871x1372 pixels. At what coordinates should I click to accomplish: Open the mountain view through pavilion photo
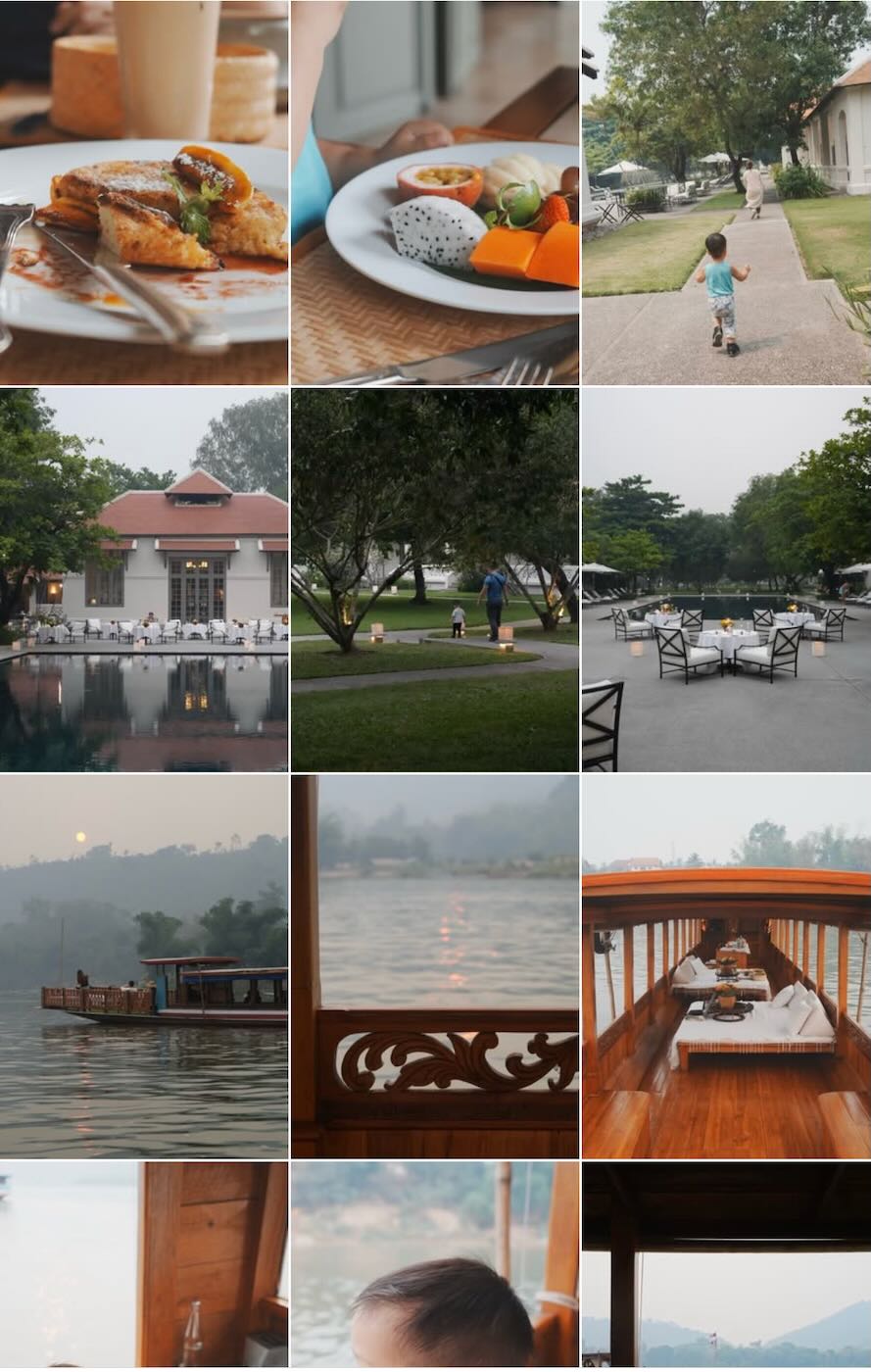[726, 1266]
